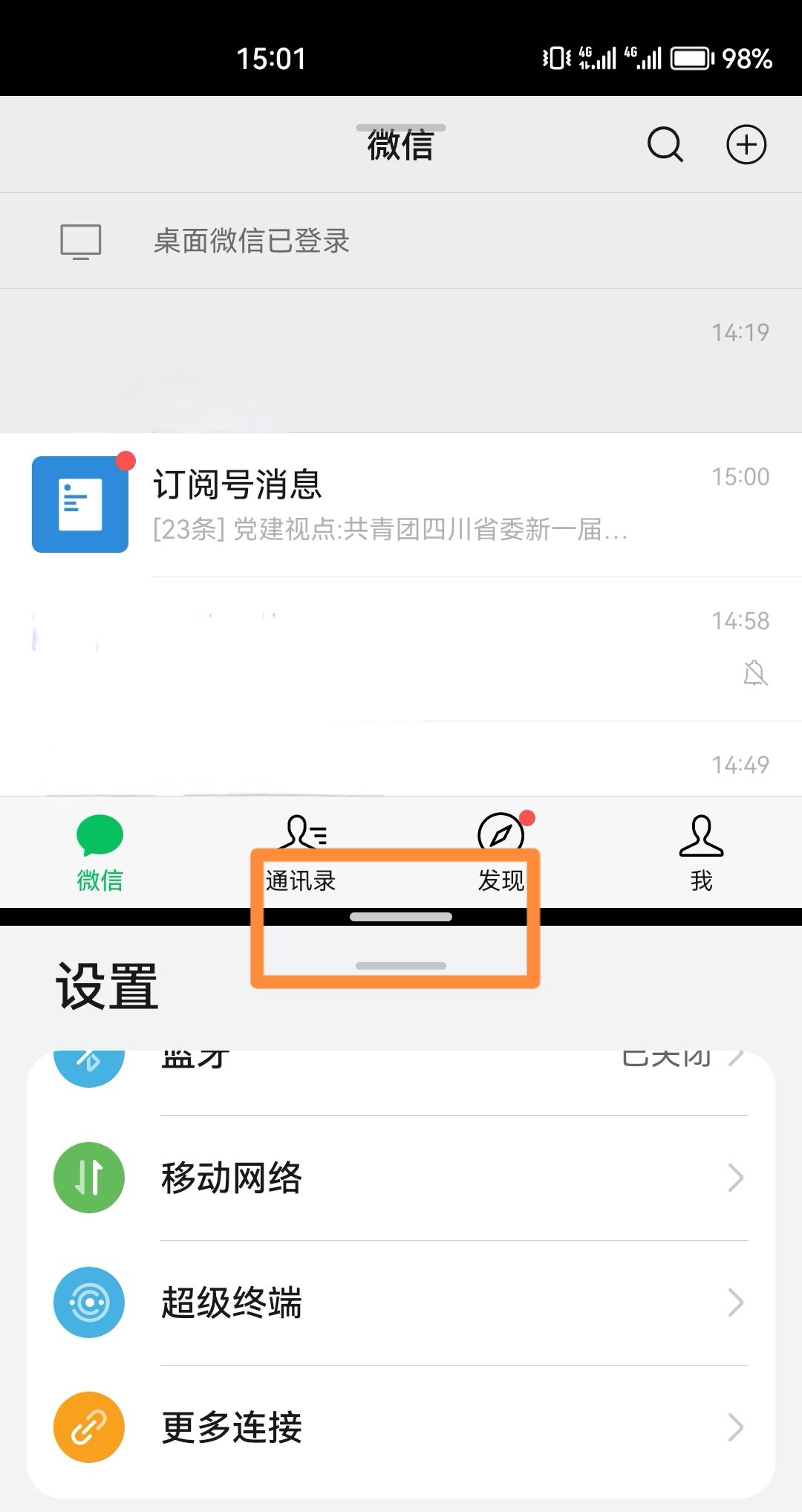The width and height of the screenshot is (802, 1512).
Task: Click the desktop WeChat monitor icon
Action: pyautogui.click(x=79, y=240)
